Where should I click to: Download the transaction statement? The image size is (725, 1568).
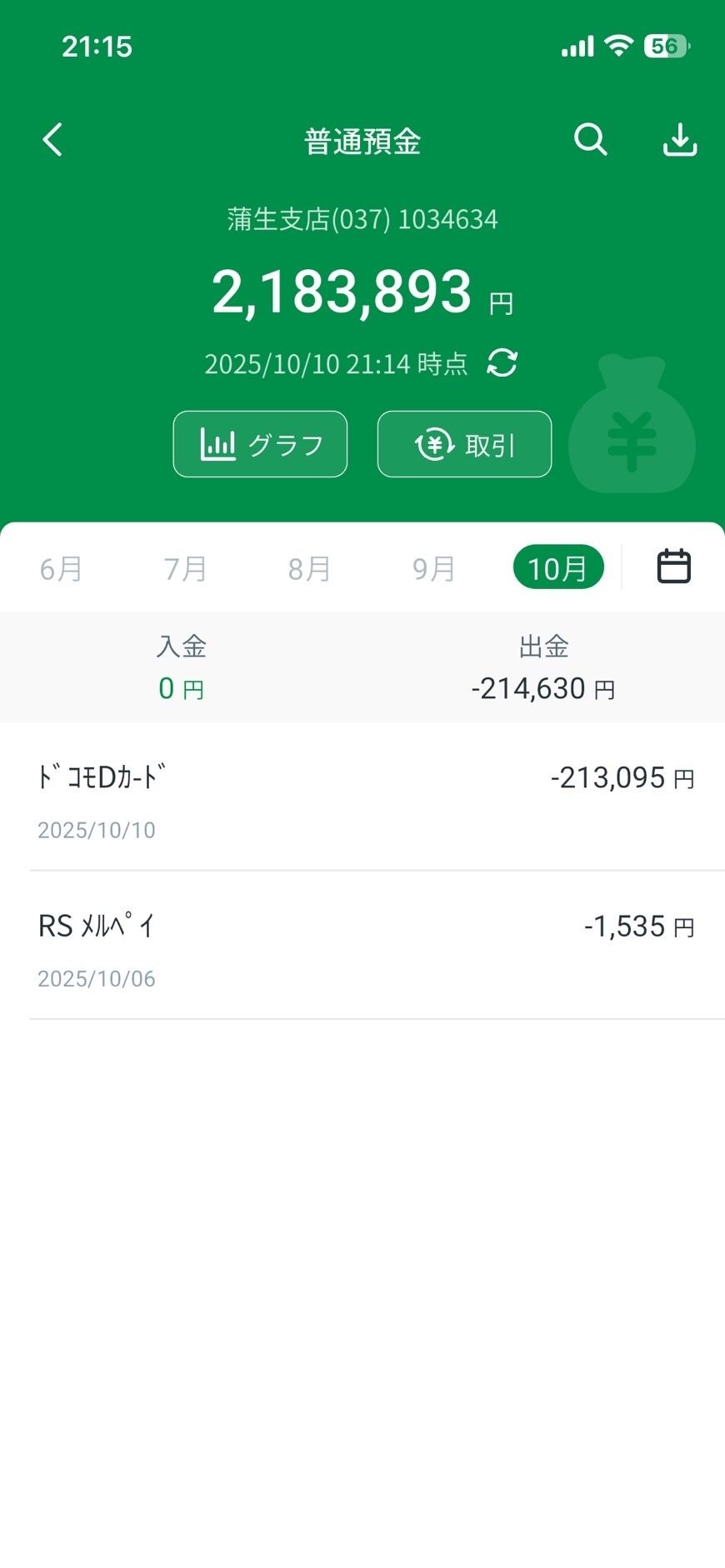coord(679,140)
